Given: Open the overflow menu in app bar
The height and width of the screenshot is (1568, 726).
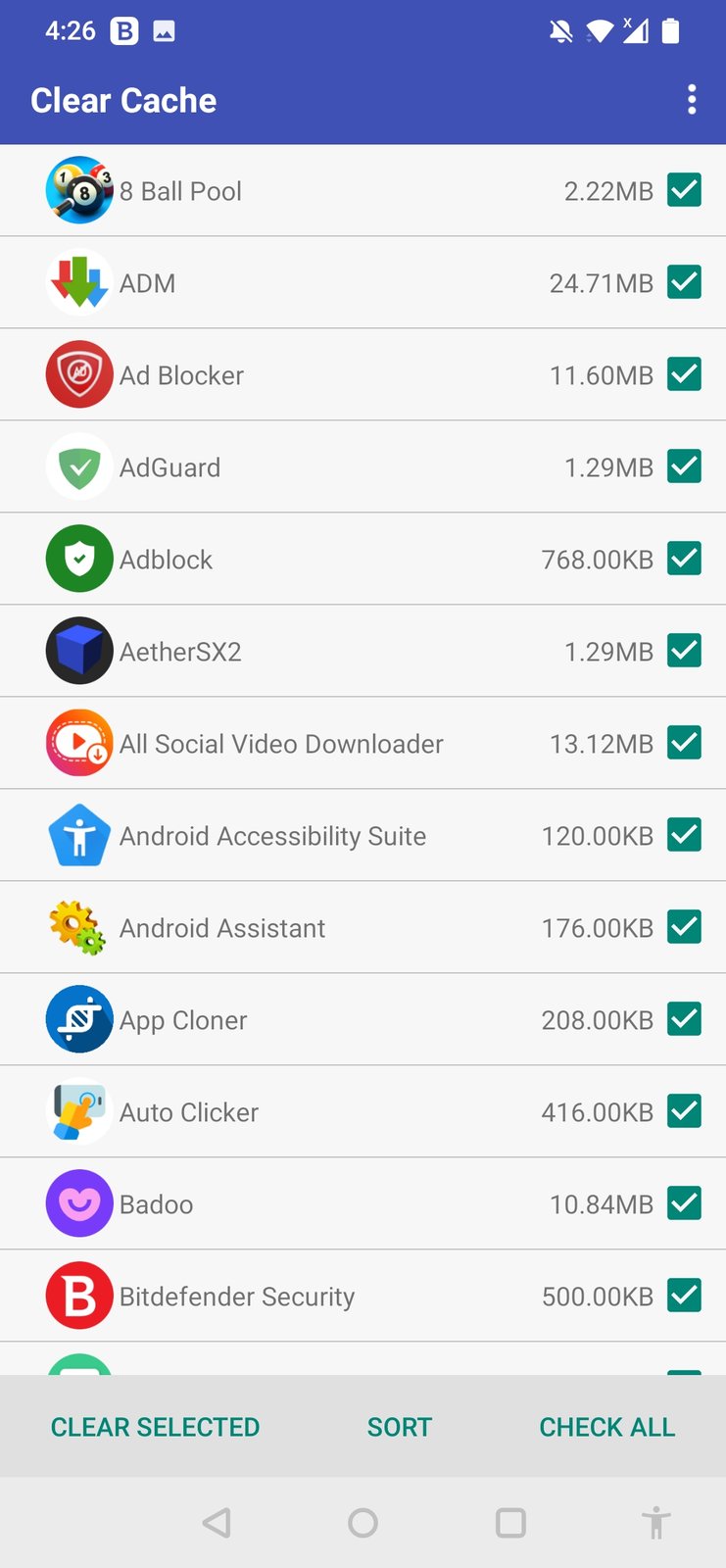Looking at the screenshot, I should [x=692, y=99].
